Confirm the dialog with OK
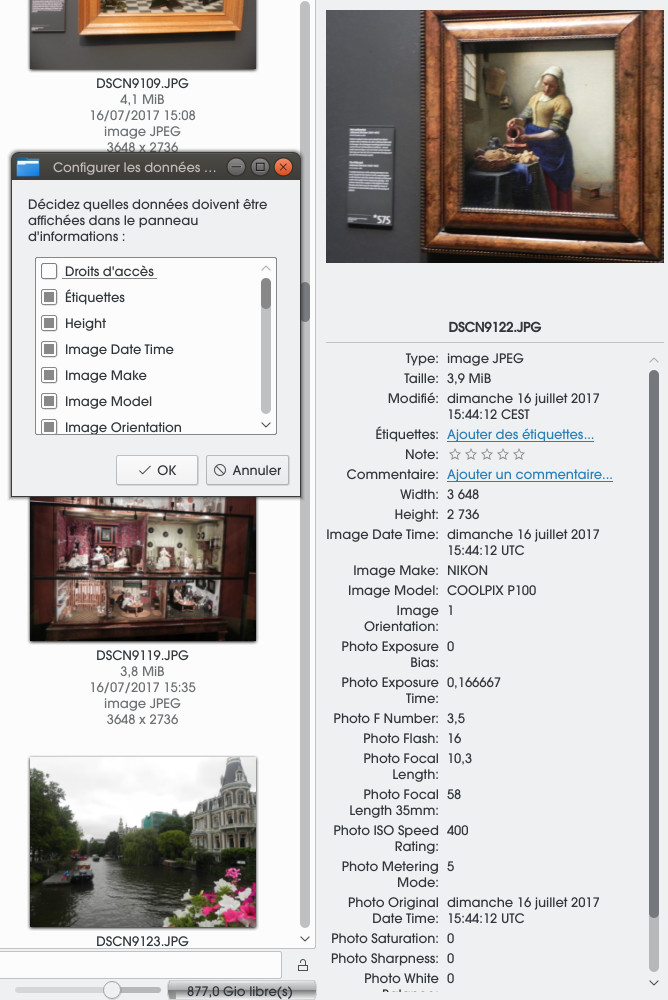668x1000 pixels. tap(157, 470)
